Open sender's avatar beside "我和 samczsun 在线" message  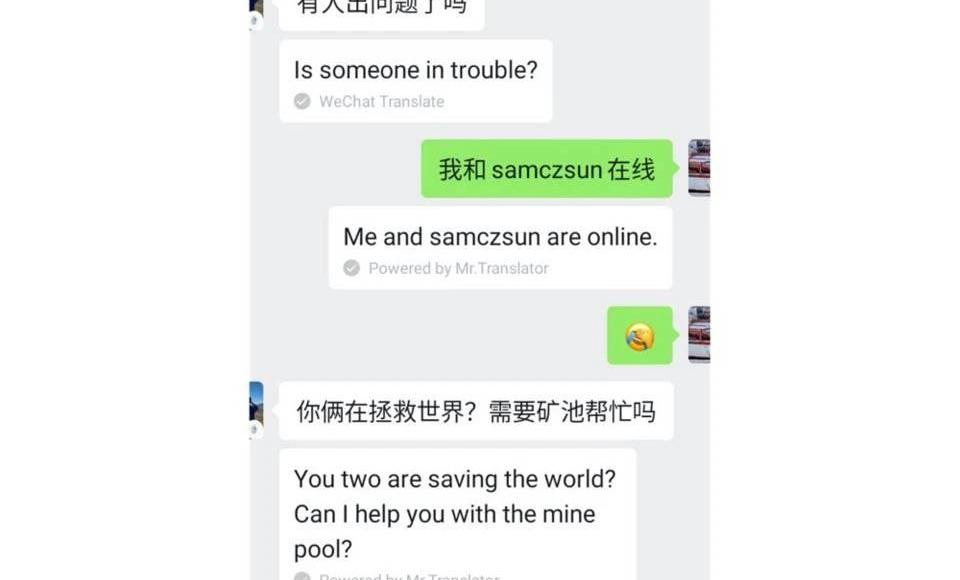[699, 168]
